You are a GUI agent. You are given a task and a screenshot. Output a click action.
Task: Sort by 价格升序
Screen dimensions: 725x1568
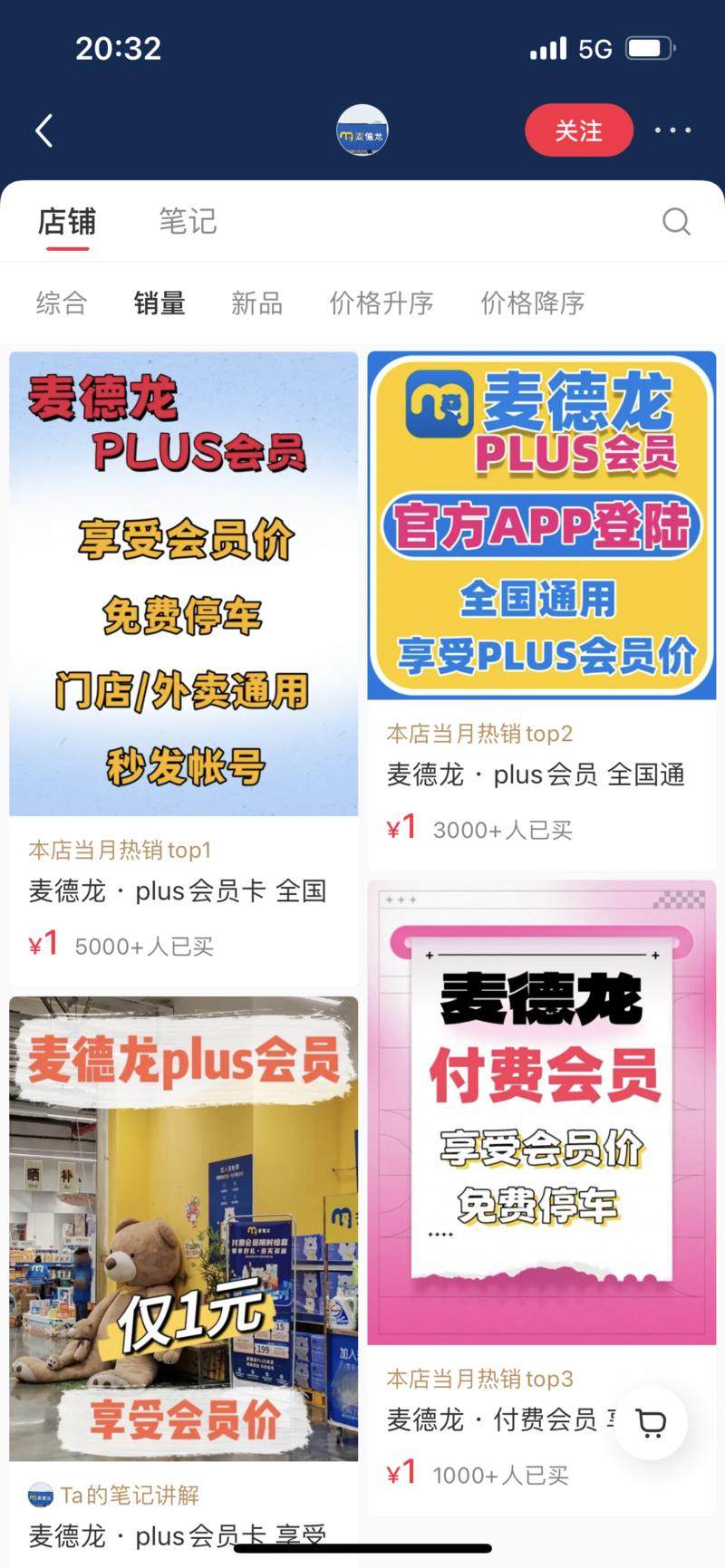point(381,303)
